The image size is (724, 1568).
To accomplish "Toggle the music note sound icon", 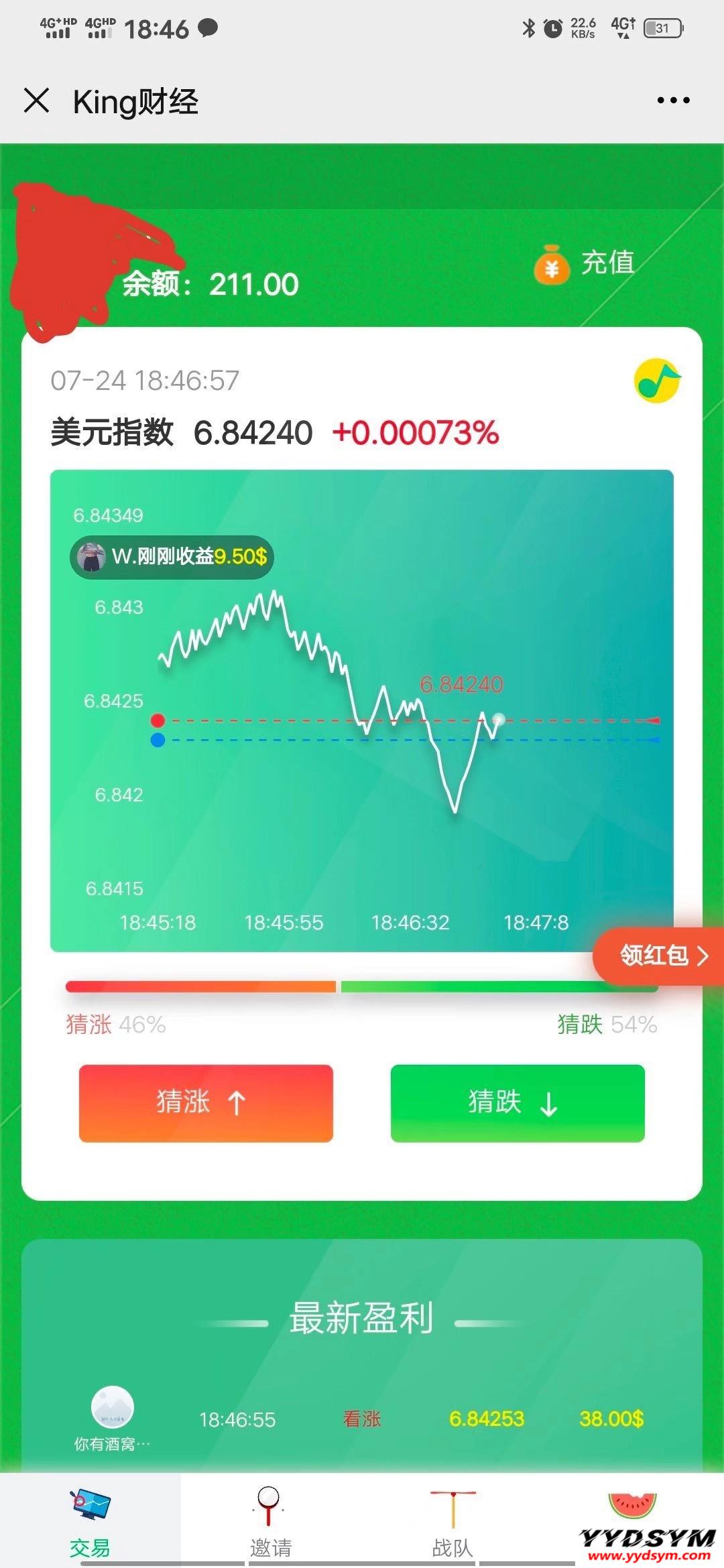I will click(657, 381).
